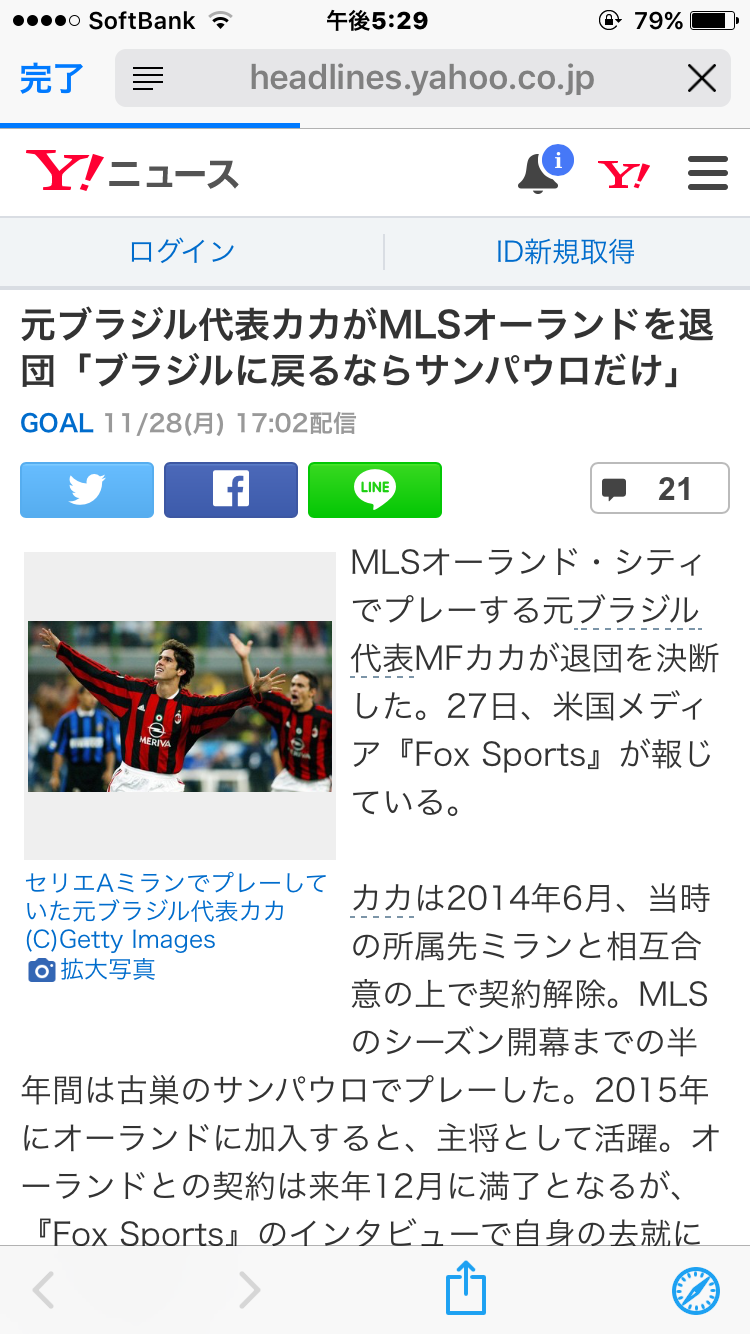This screenshot has width=750, height=1334.
Task: Tap the red Yahoo! icon in the header
Action: pos(624,175)
